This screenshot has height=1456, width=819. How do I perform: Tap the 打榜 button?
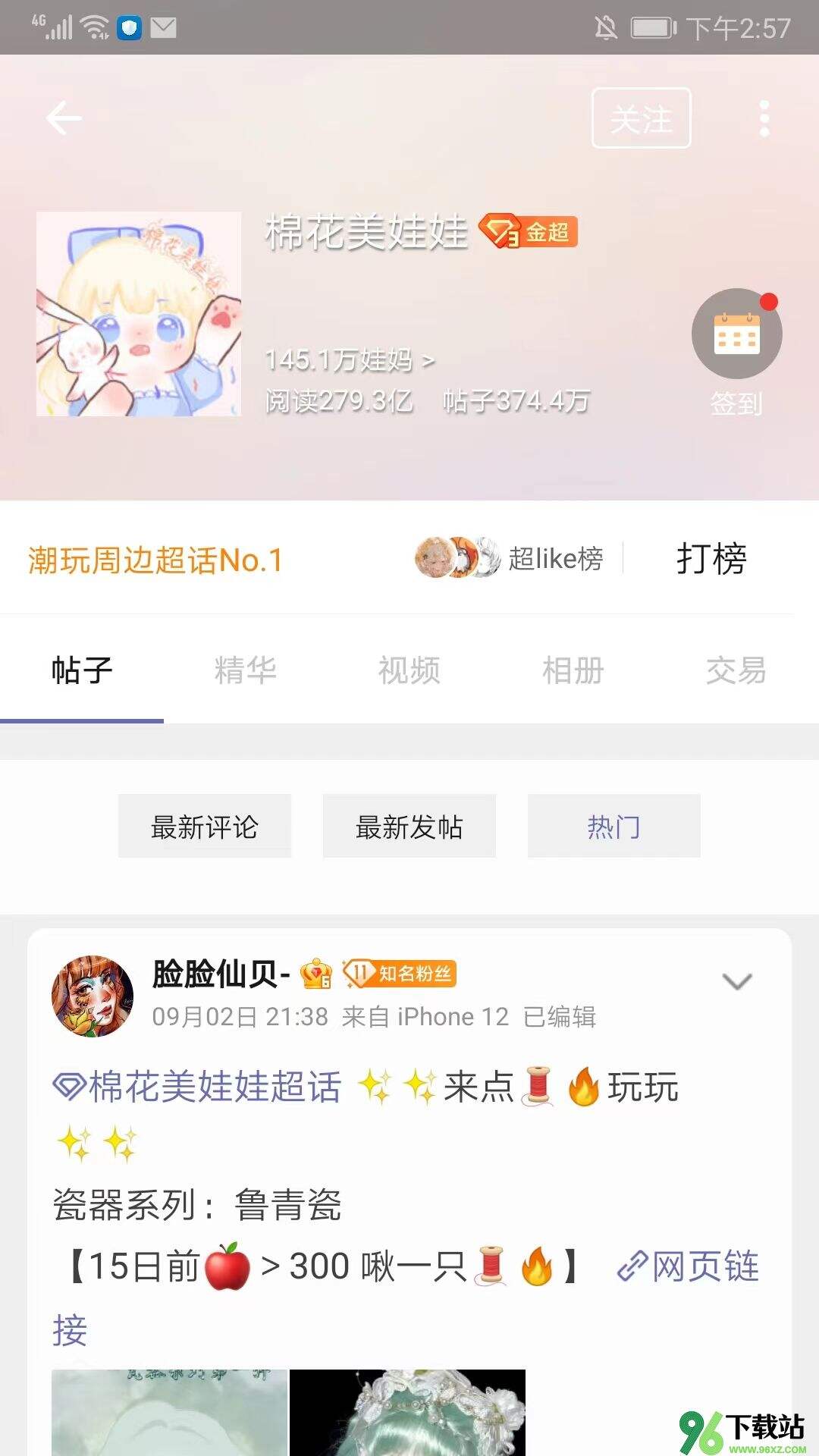tap(711, 559)
